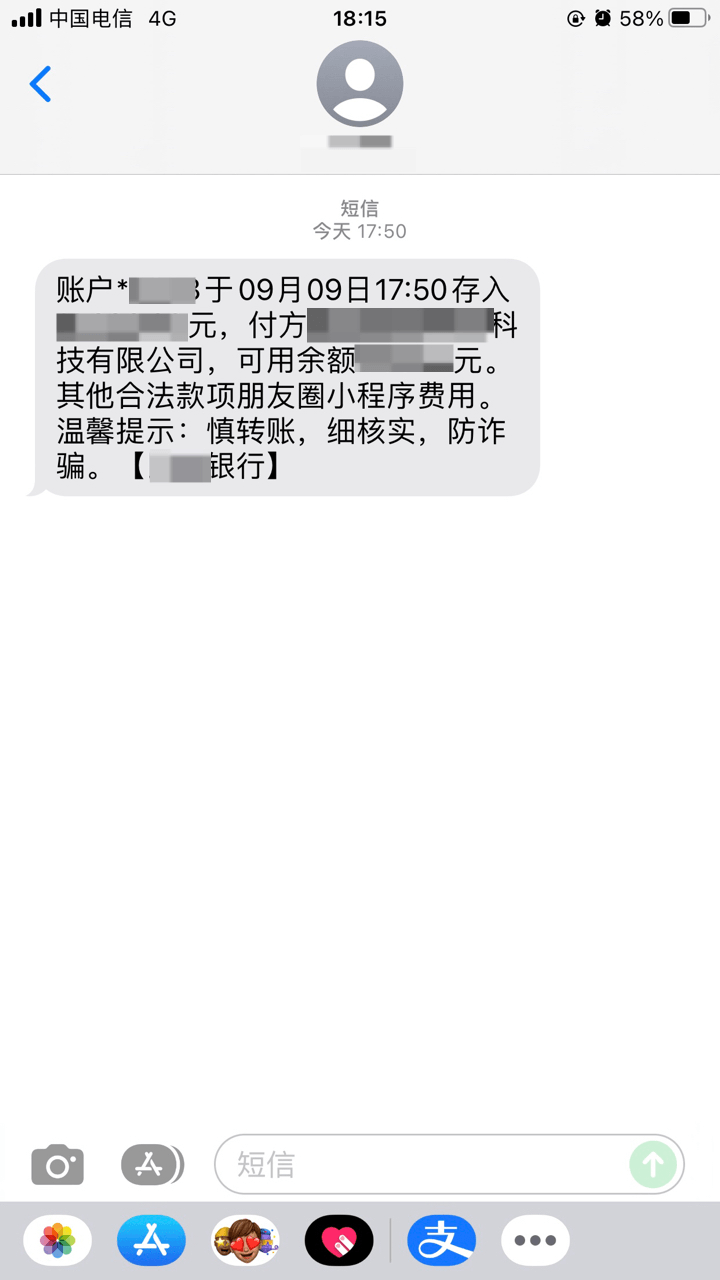Toggle the App Store apps drawer
Image resolution: width=720 pixels, height=1280 pixels.
(x=153, y=1164)
